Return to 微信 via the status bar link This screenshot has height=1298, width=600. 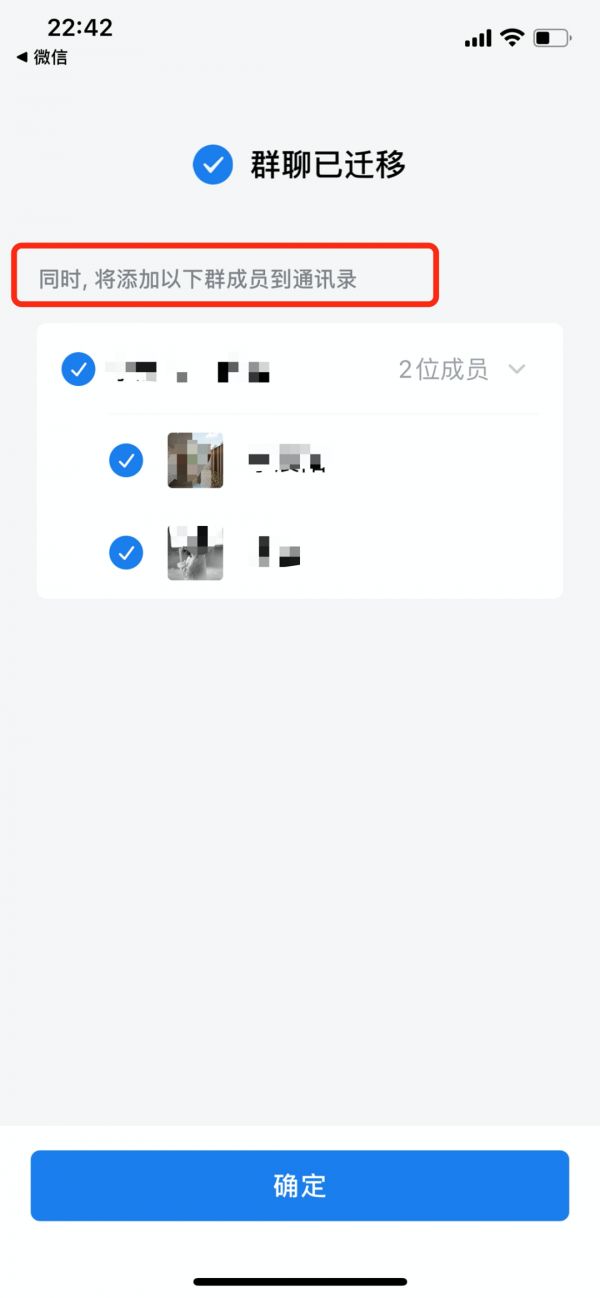click(x=42, y=58)
